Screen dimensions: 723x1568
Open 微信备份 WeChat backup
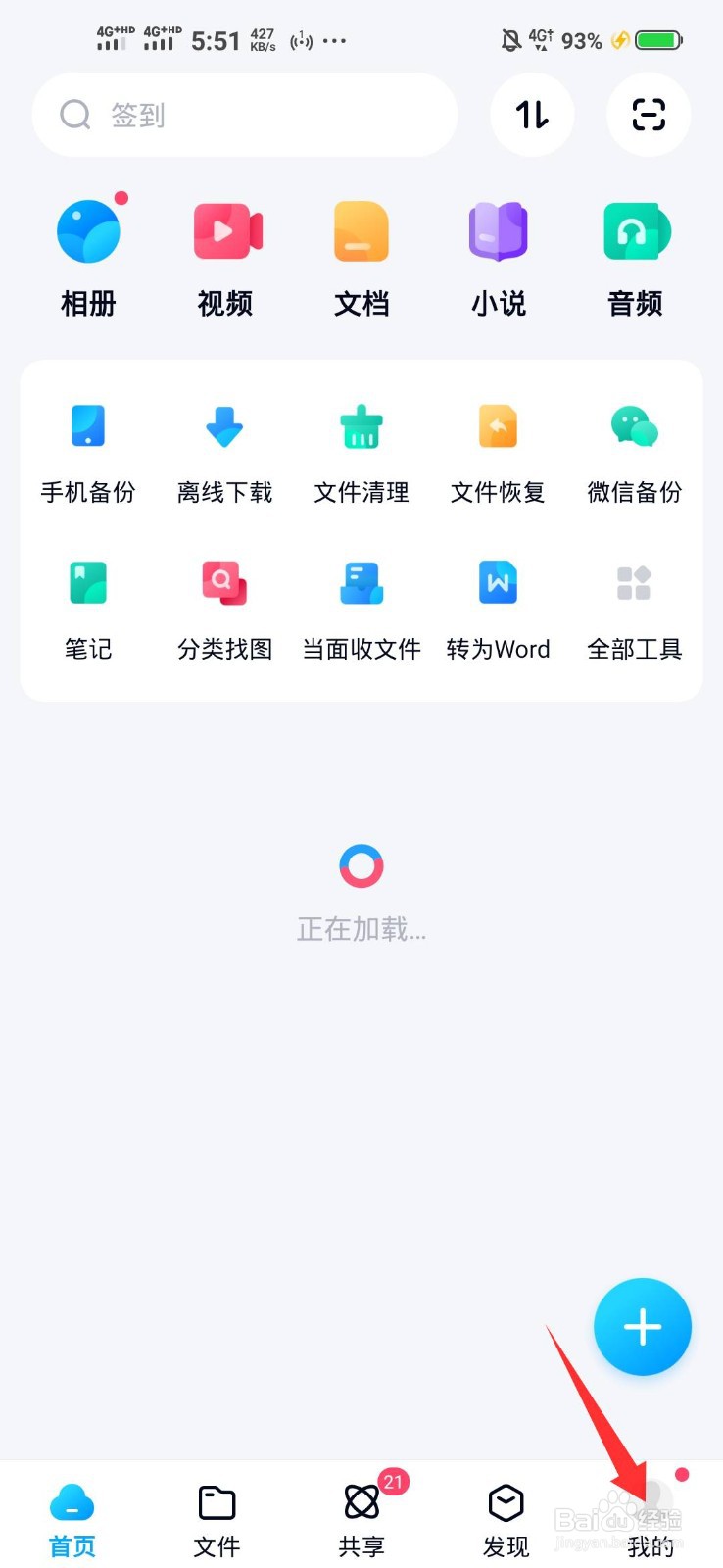(633, 446)
